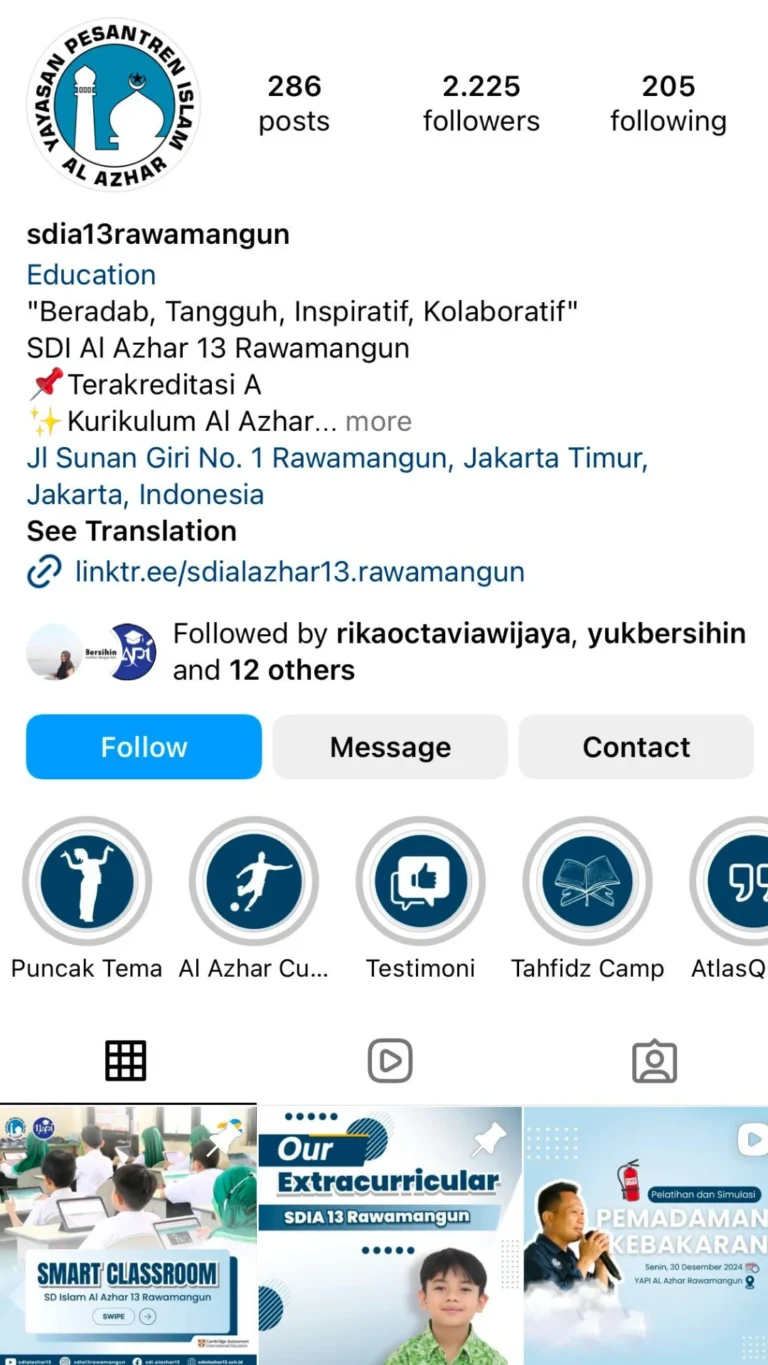Viewport: 768px width, 1365px height.
Task: Follow the sdia13rawamangun account
Action: pos(143,747)
